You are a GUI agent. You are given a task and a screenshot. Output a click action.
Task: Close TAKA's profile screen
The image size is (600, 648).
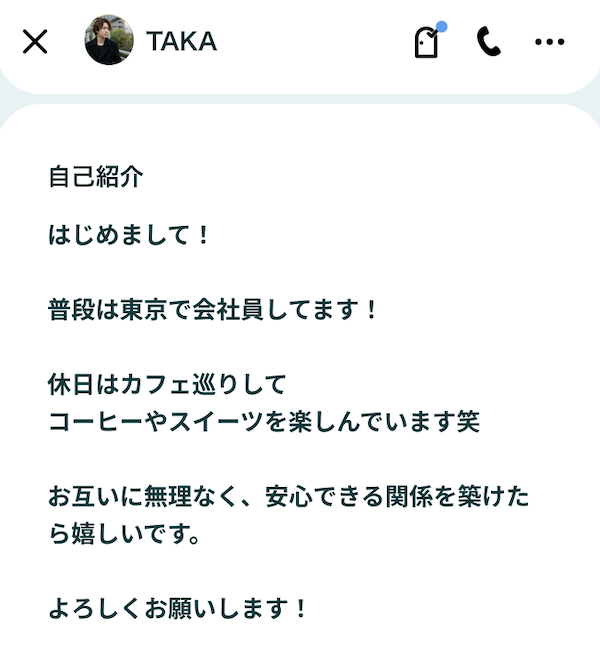click(35, 42)
